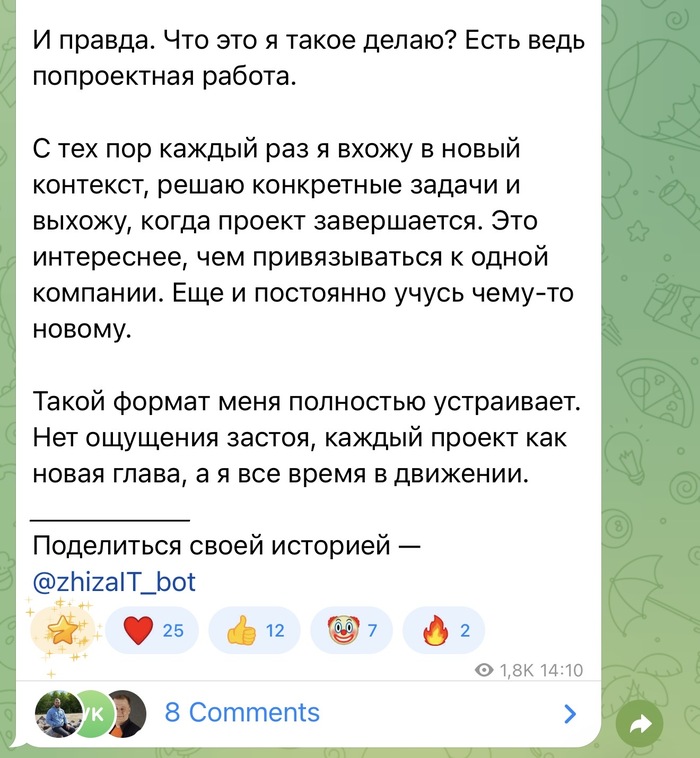Forward this post with share arrow
700x758 pixels.
(x=640, y=723)
